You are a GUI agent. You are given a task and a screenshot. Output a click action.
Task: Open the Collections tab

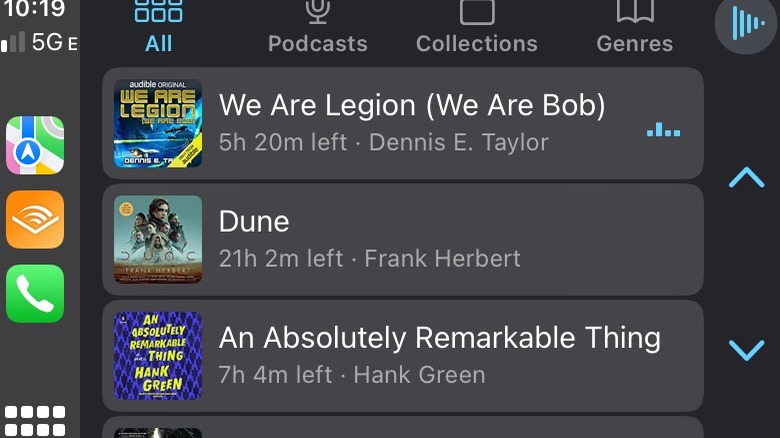pyautogui.click(x=476, y=26)
